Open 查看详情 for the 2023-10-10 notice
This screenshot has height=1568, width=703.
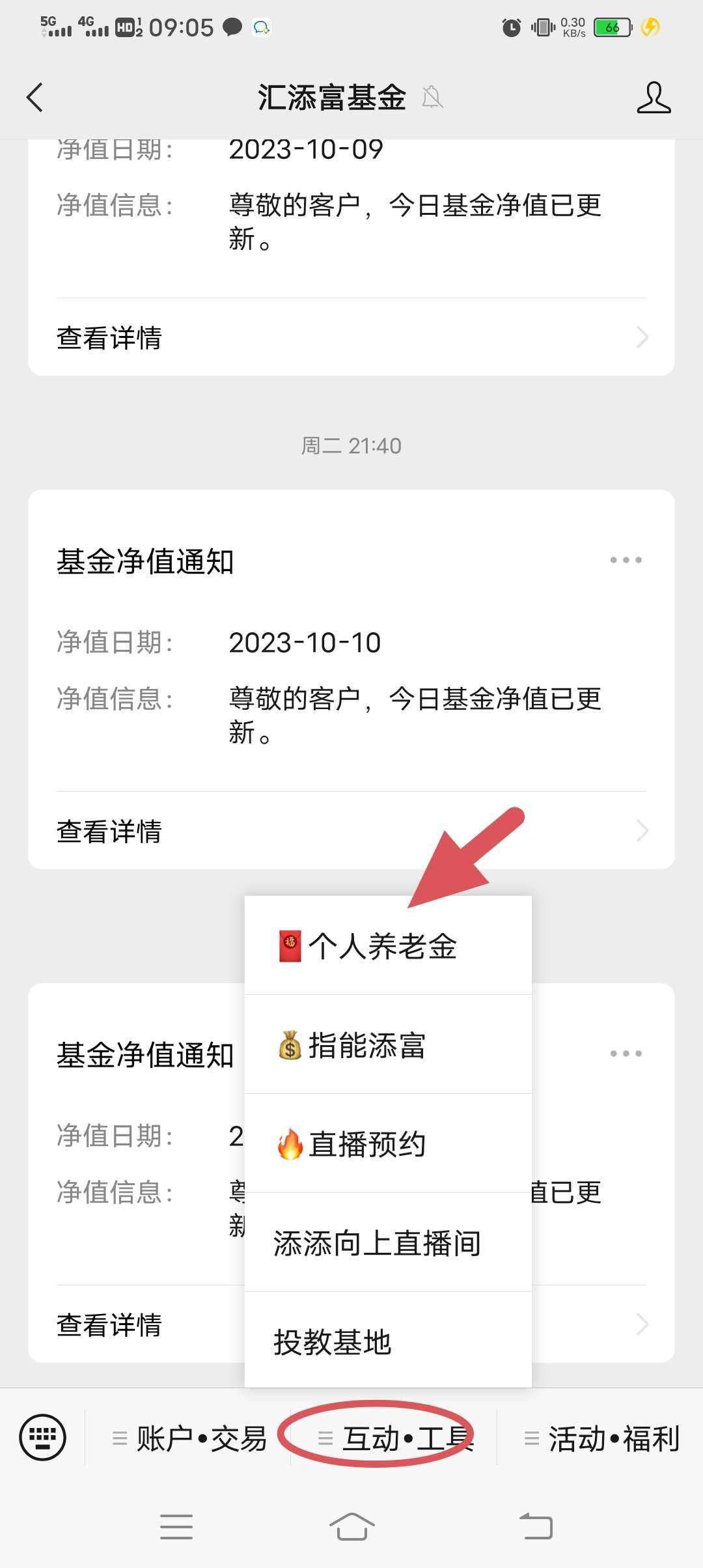(351, 831)
